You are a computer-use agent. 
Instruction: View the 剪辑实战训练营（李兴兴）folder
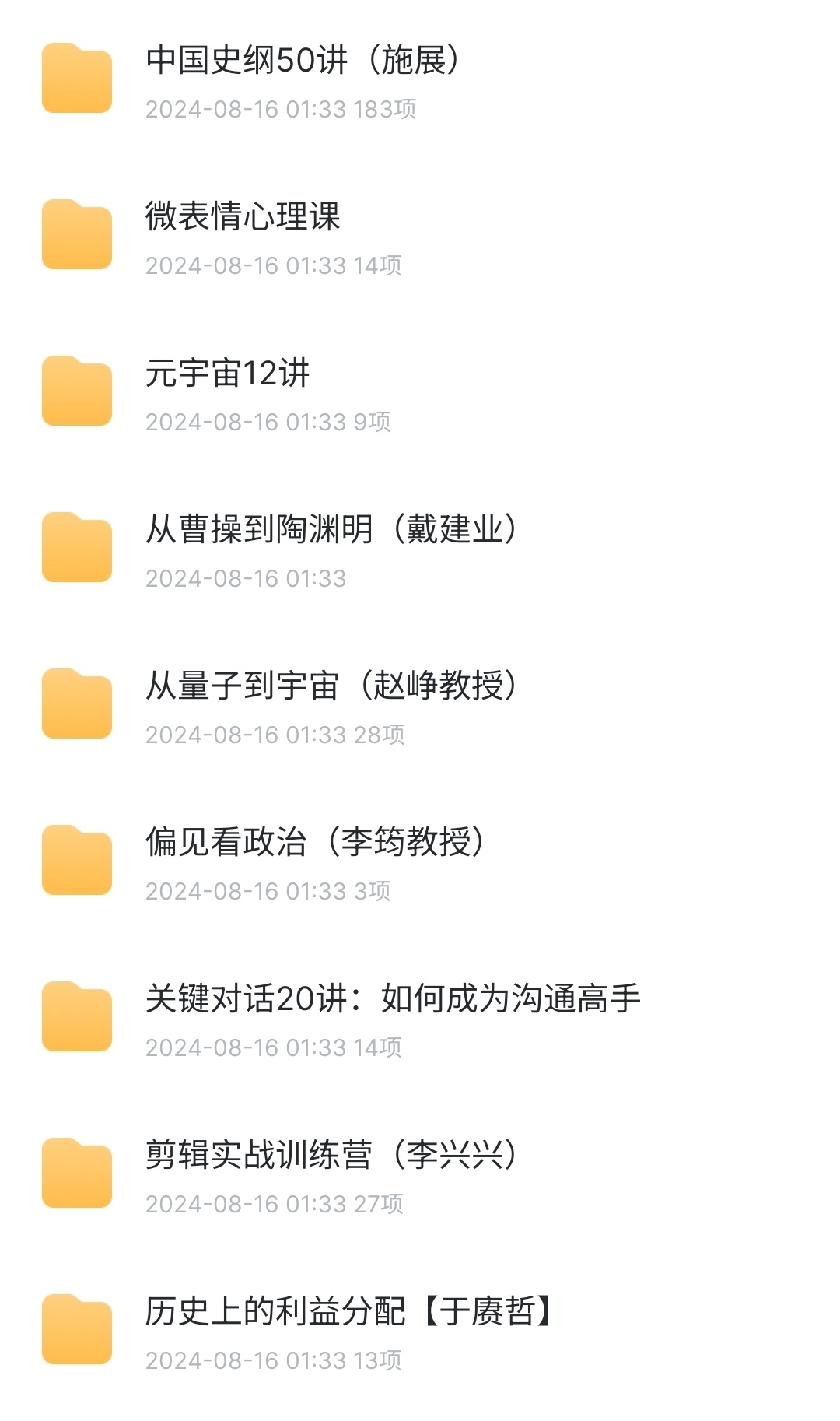(x=331, y=1156)
